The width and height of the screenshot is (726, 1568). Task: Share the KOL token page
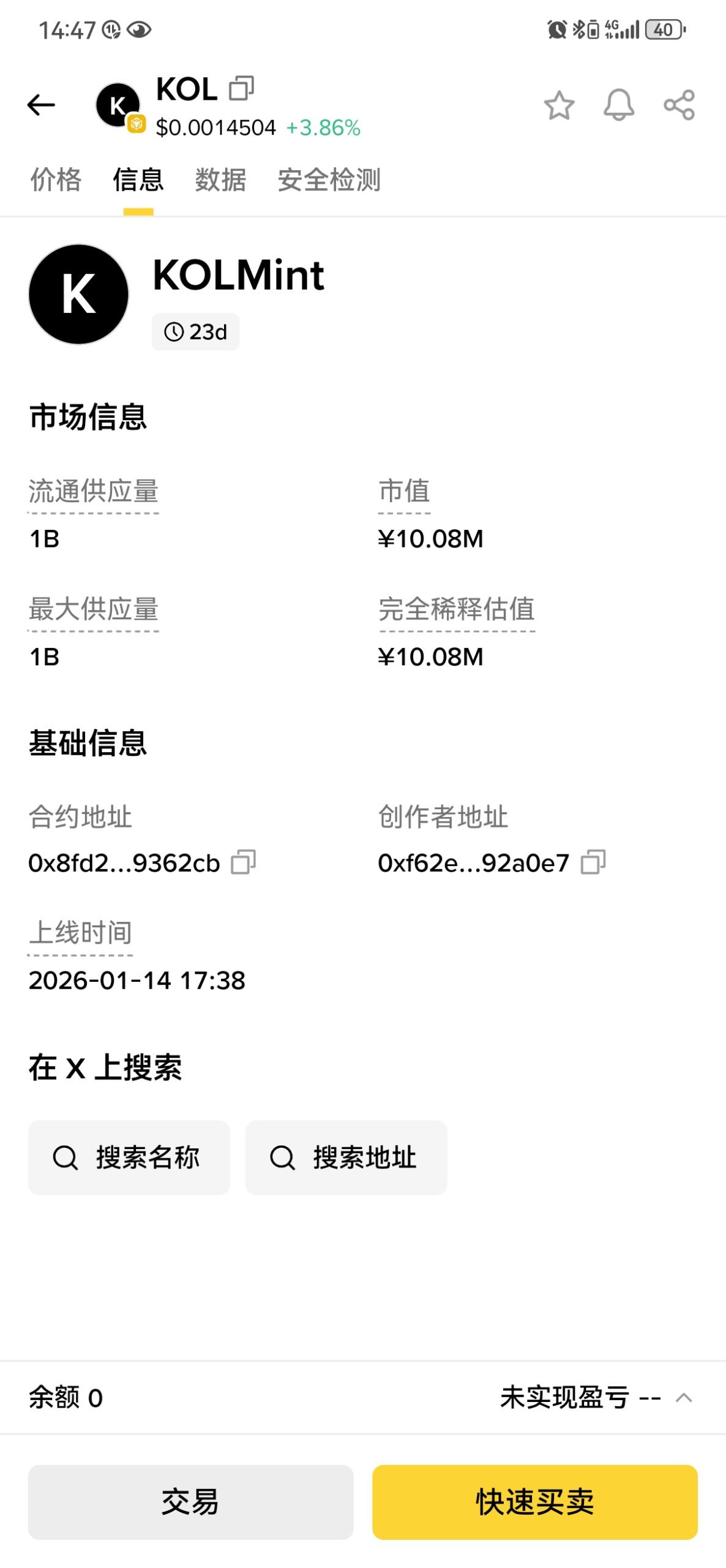679,105
